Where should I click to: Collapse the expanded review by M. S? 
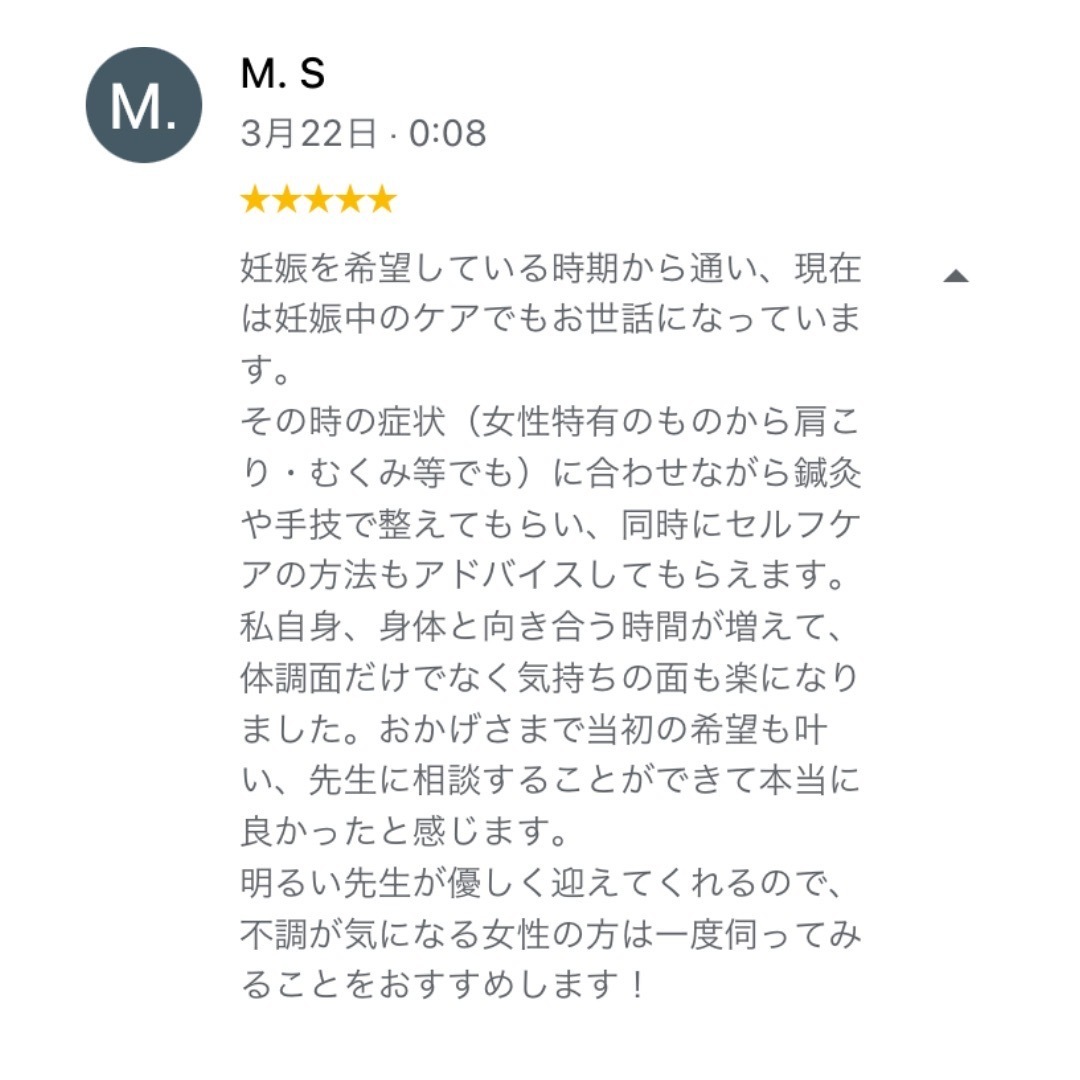coord(955,277)
